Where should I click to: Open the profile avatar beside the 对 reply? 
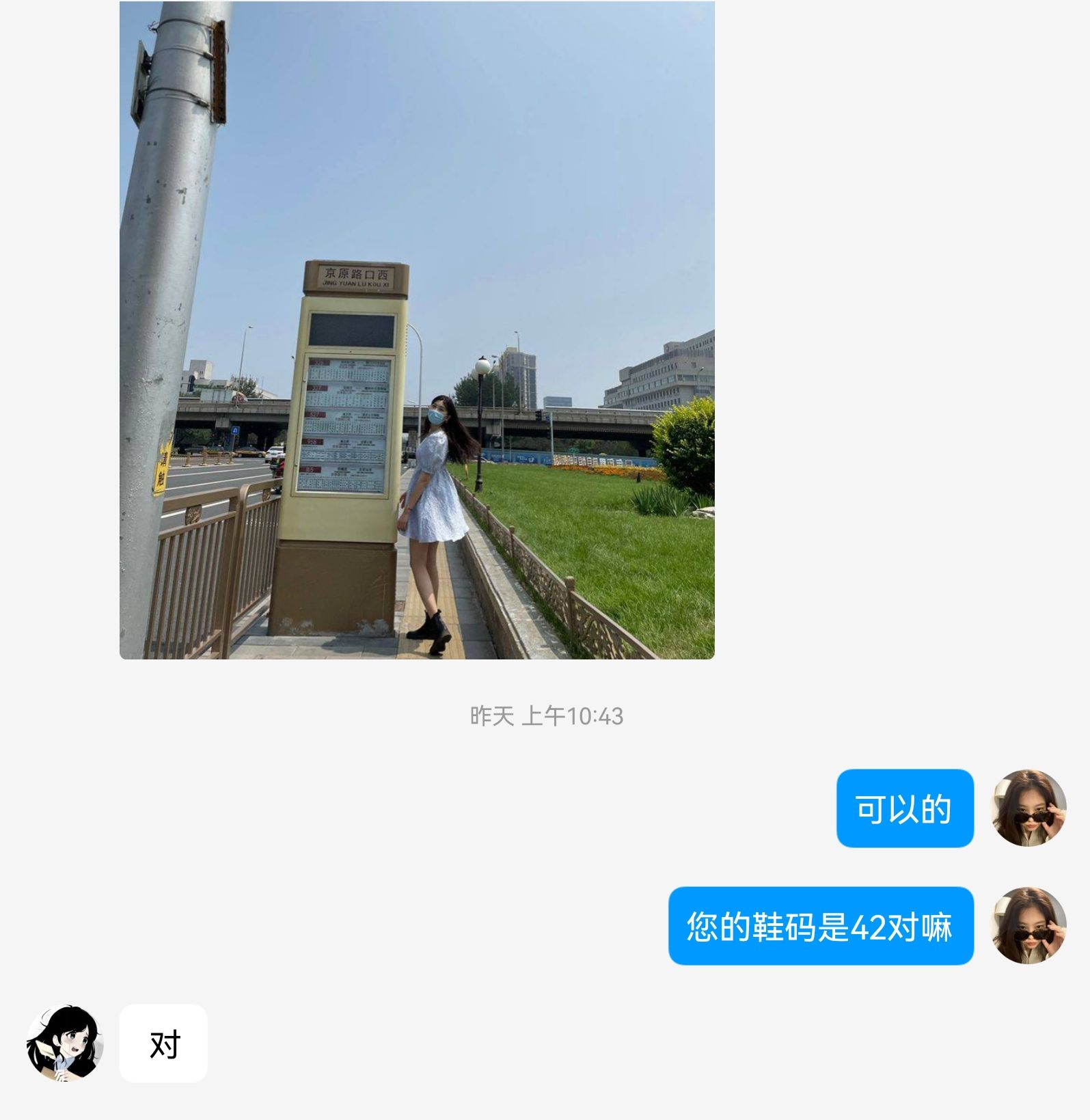point(65,1043)
